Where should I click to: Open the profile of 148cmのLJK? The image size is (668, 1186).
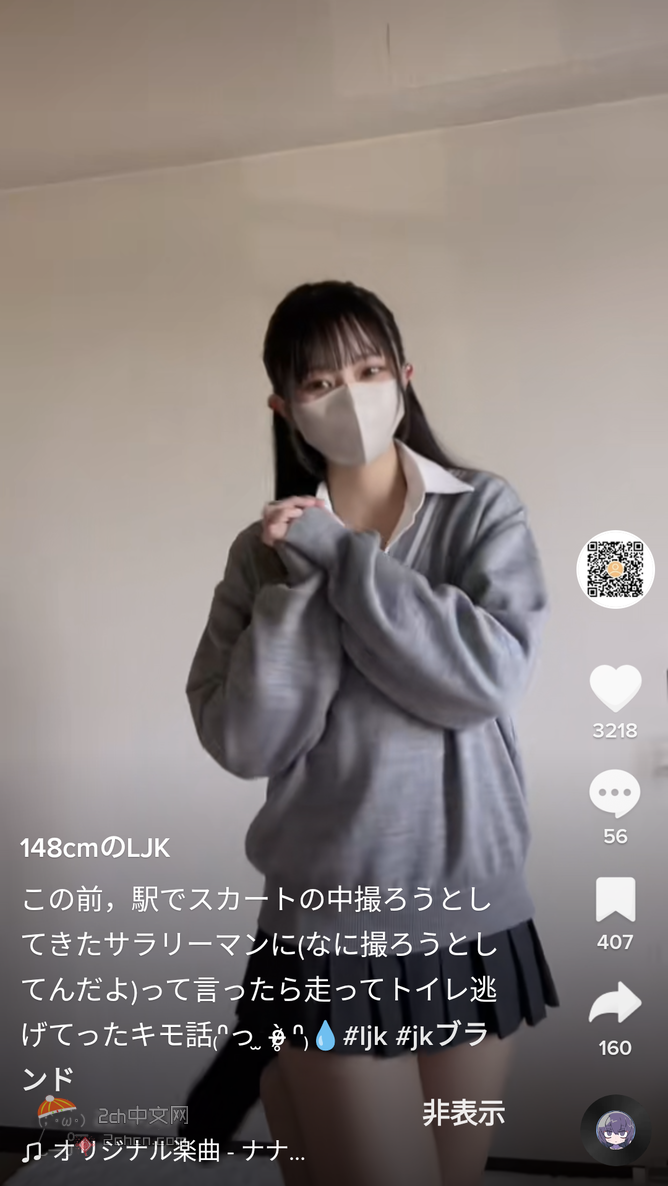click(95, 848)
